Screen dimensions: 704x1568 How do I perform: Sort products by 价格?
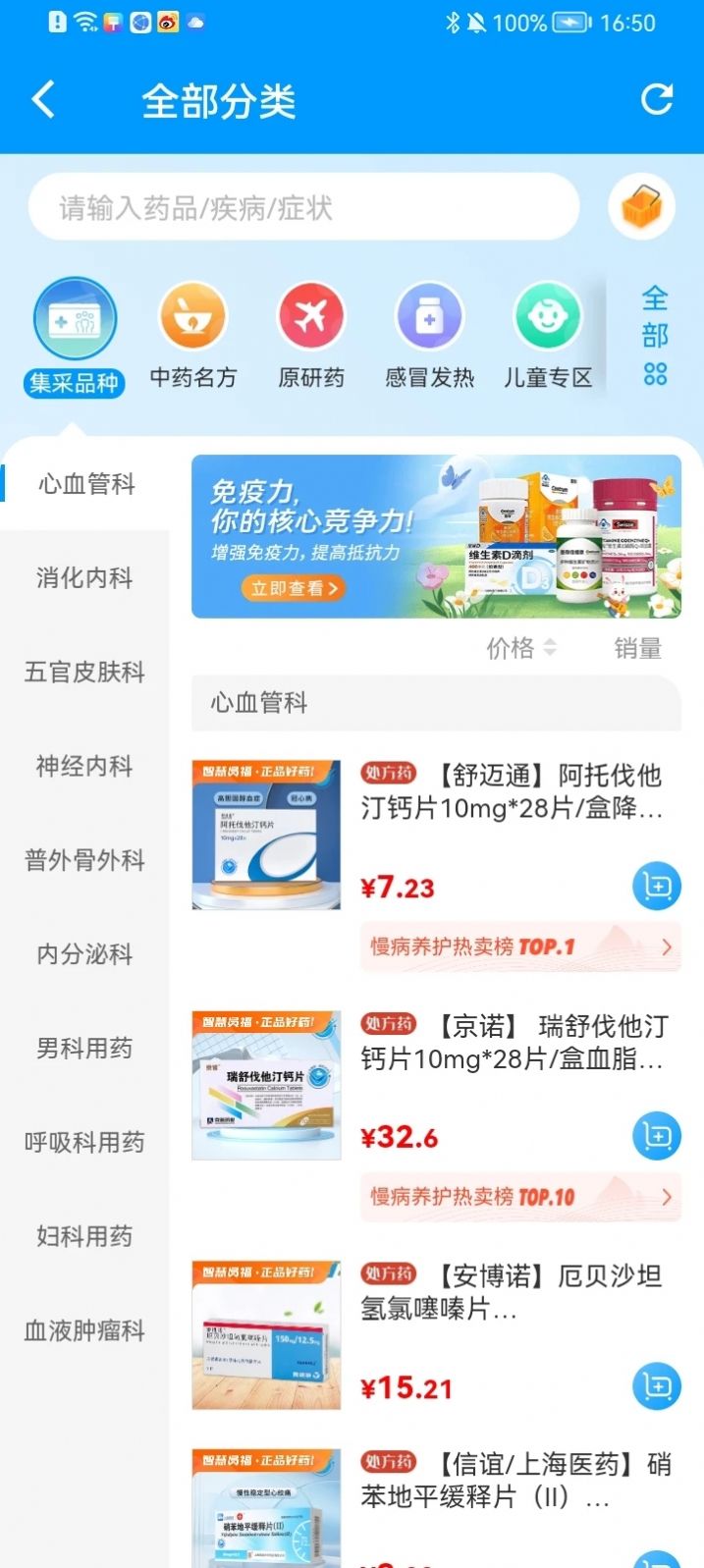coord(521,648)
